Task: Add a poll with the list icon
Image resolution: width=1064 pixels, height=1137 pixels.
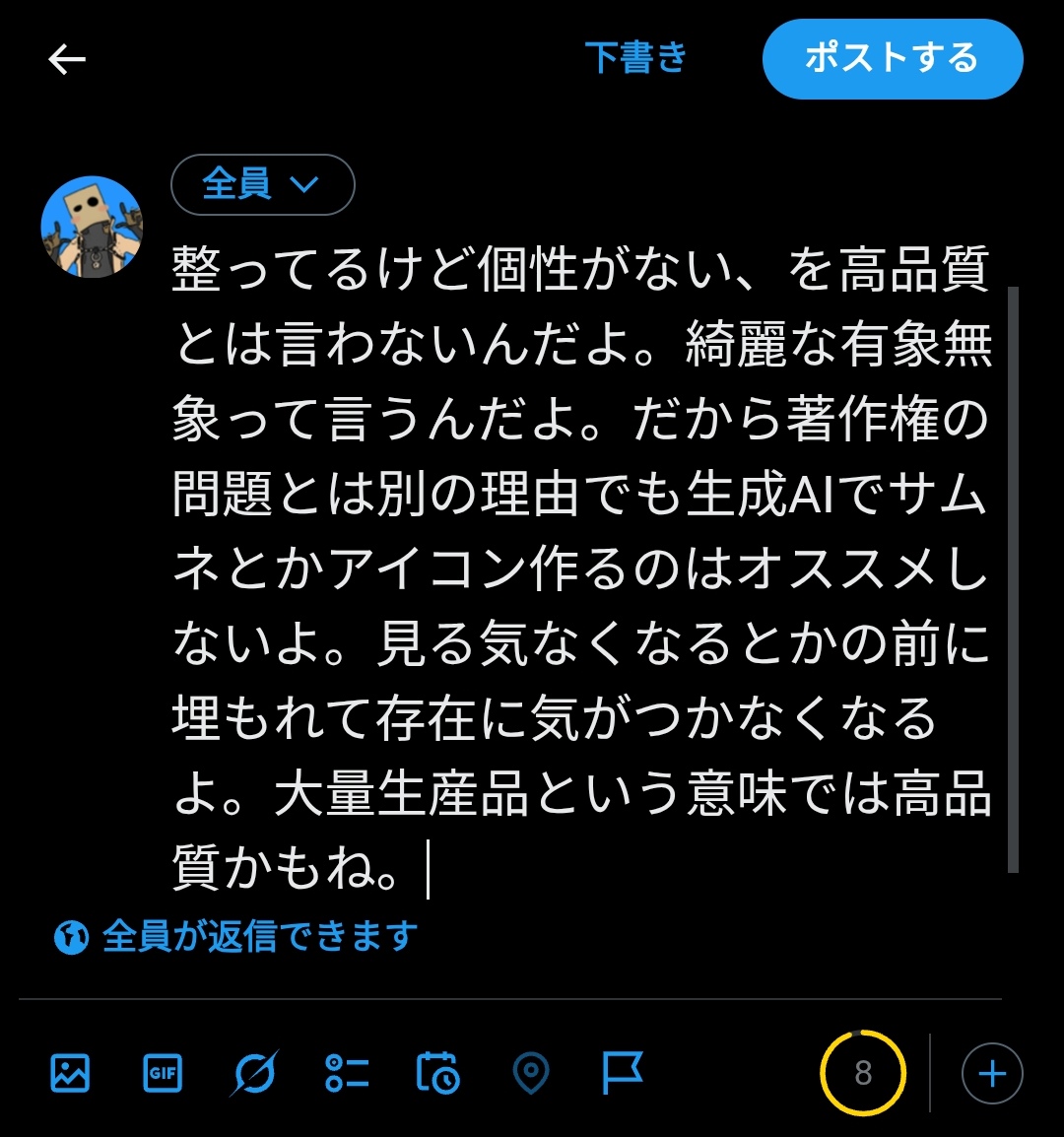Action: [347, 1073]
